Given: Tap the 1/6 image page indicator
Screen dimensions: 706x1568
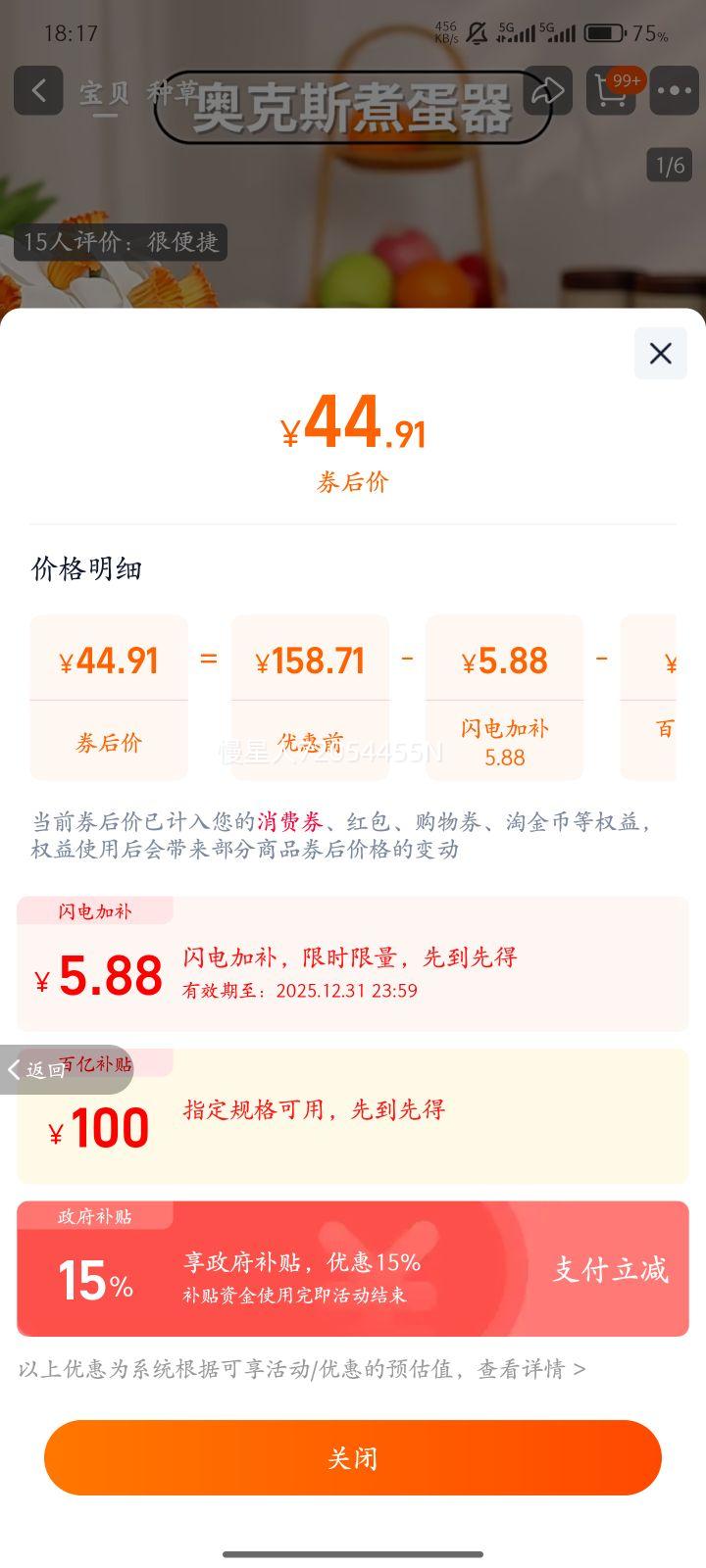Looking at the screenshot, I should pyautogui.click(x=670, y=165).
